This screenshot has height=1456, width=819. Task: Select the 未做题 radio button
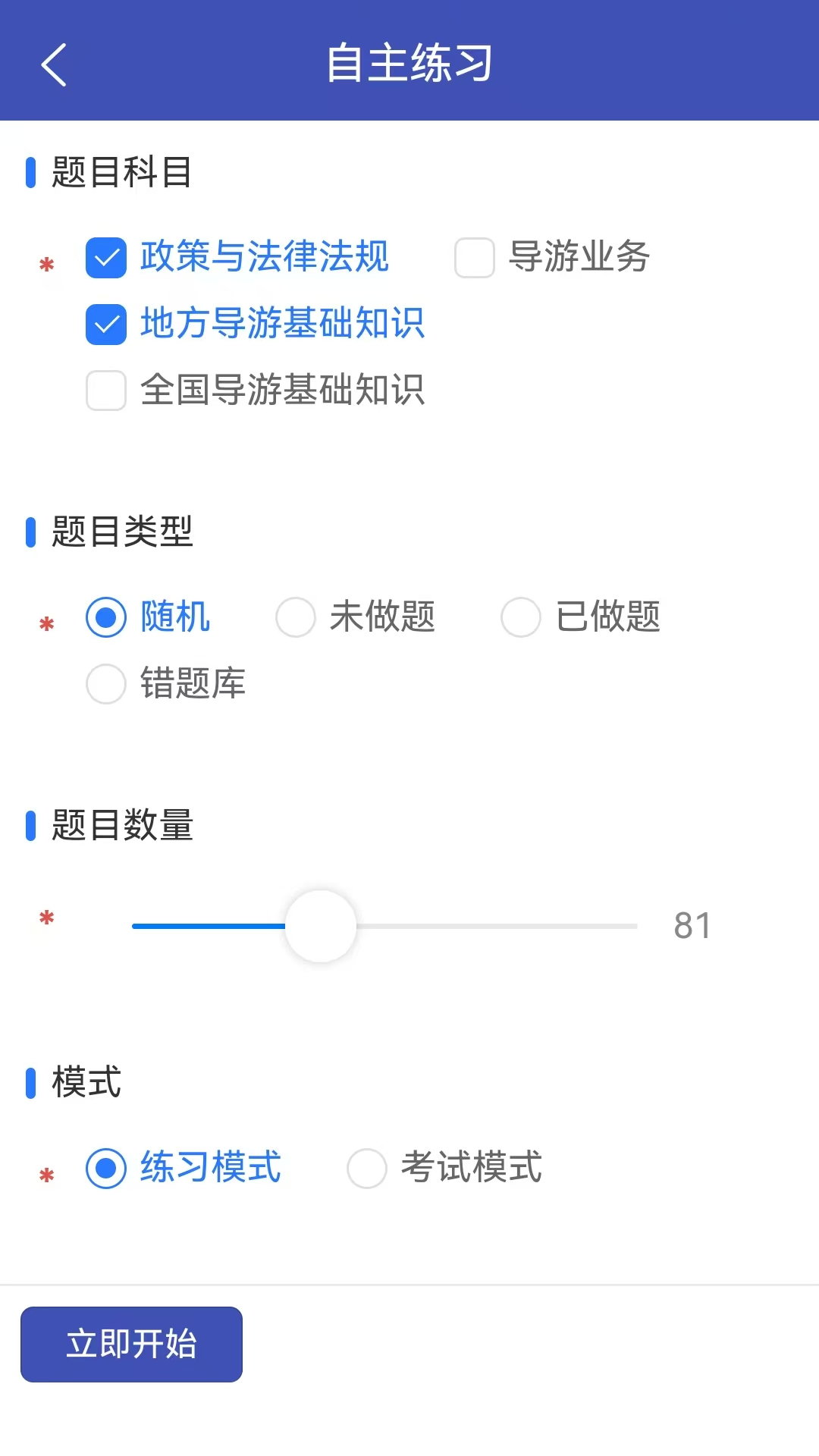tap(294, 618)
